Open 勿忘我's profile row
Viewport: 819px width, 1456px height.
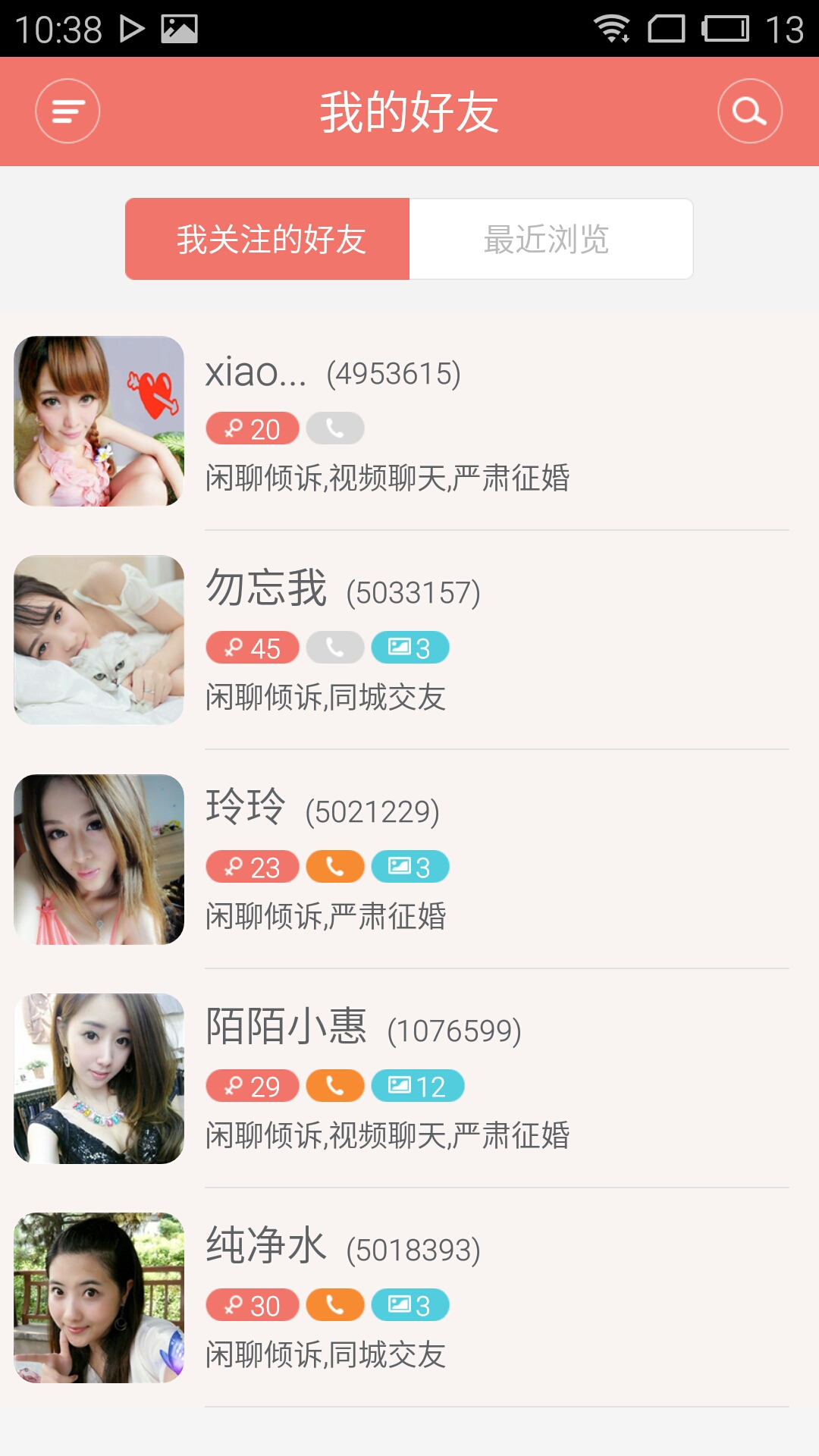(409, 640)
